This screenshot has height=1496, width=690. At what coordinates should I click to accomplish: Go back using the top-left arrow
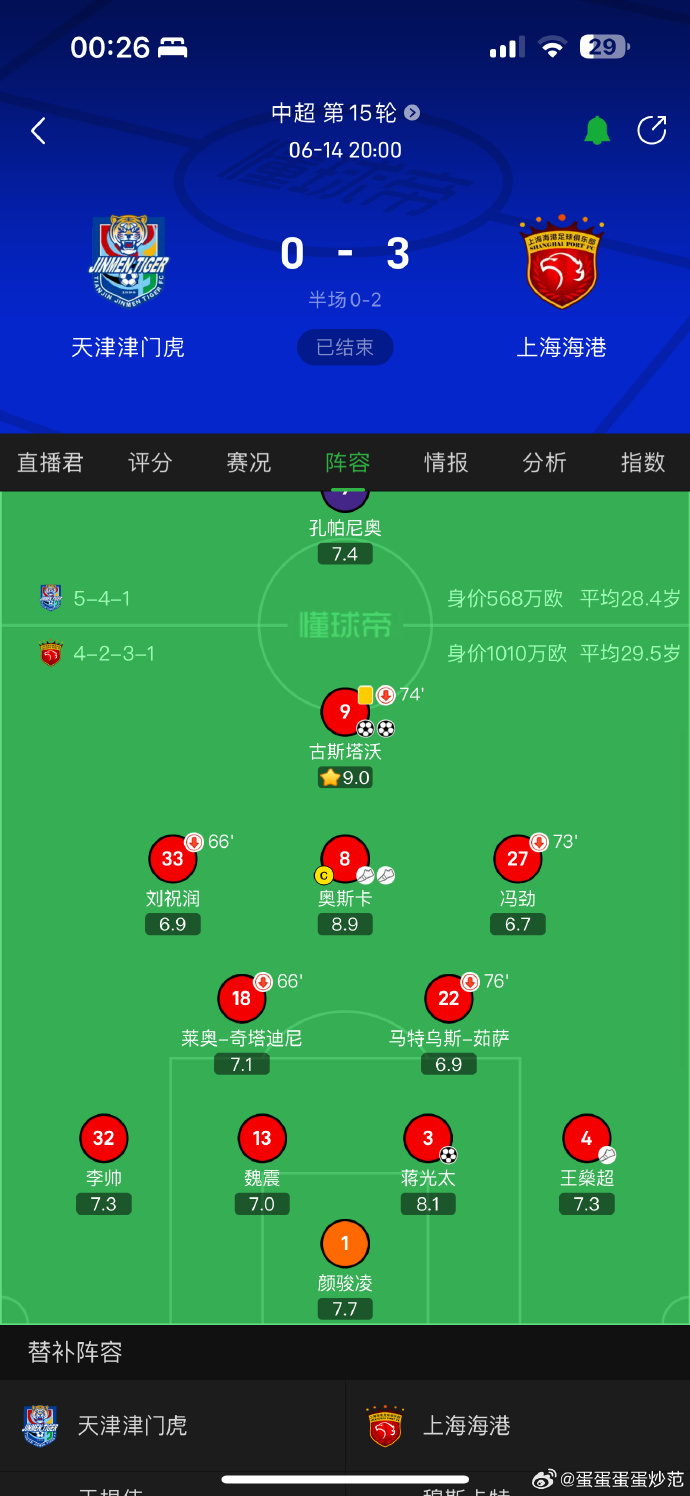tap(38, 131)
